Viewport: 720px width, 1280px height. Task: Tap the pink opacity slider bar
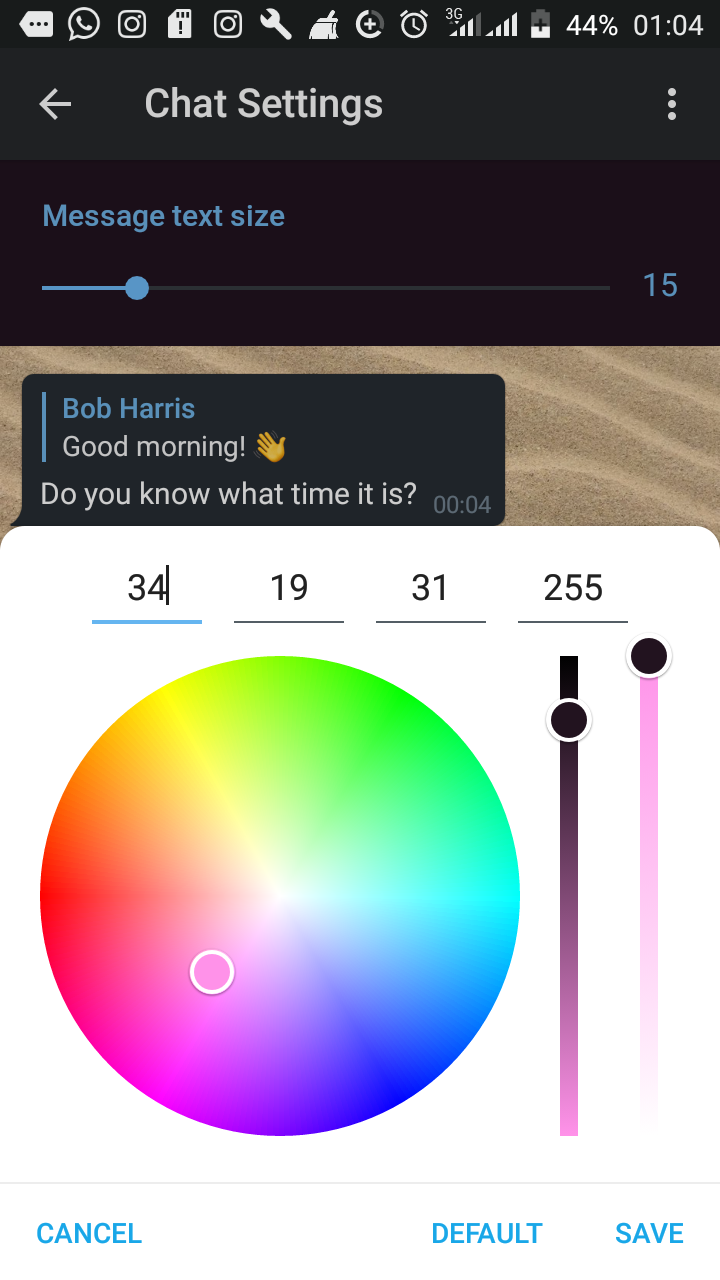point(649,900)
